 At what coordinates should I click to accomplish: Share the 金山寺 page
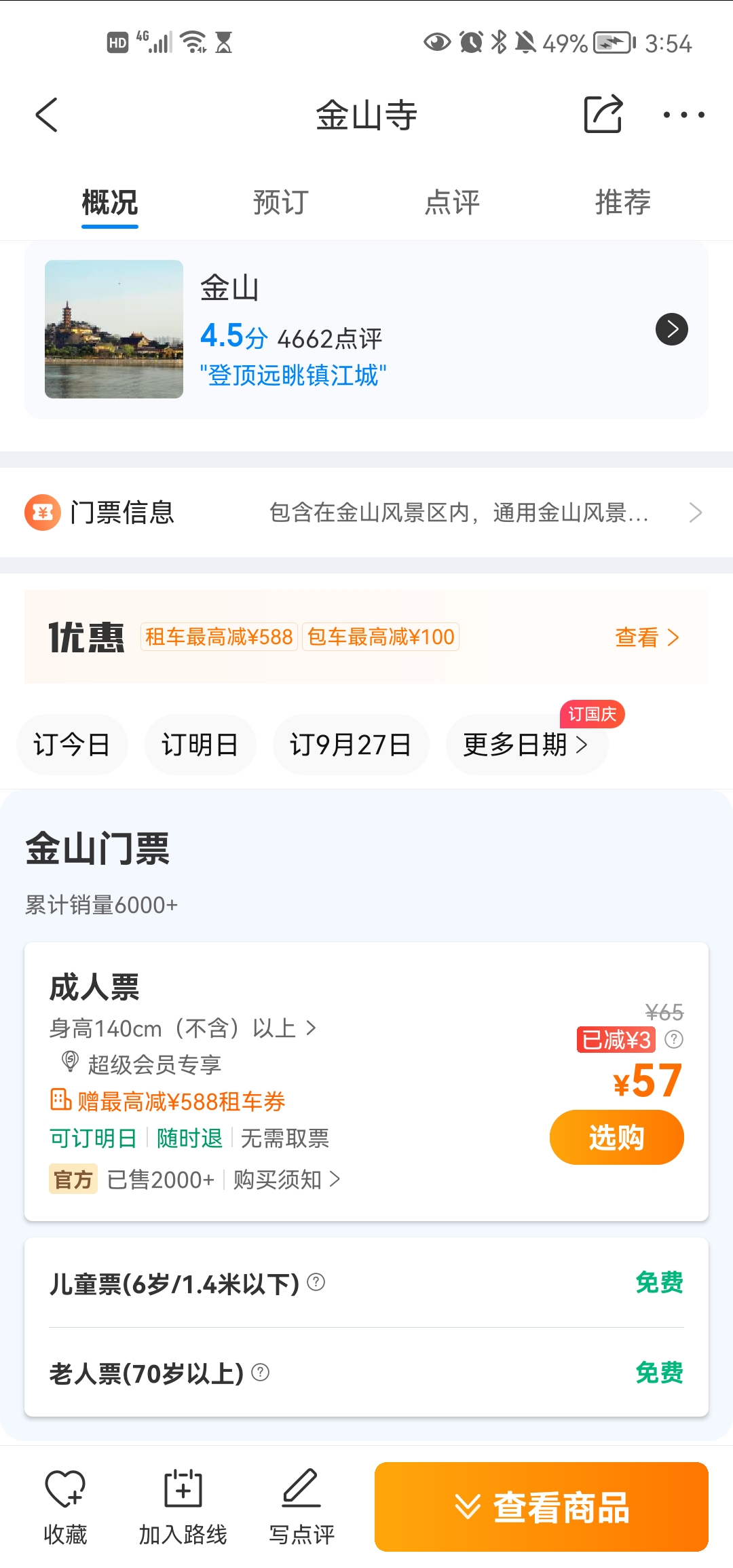pos(603,114)
